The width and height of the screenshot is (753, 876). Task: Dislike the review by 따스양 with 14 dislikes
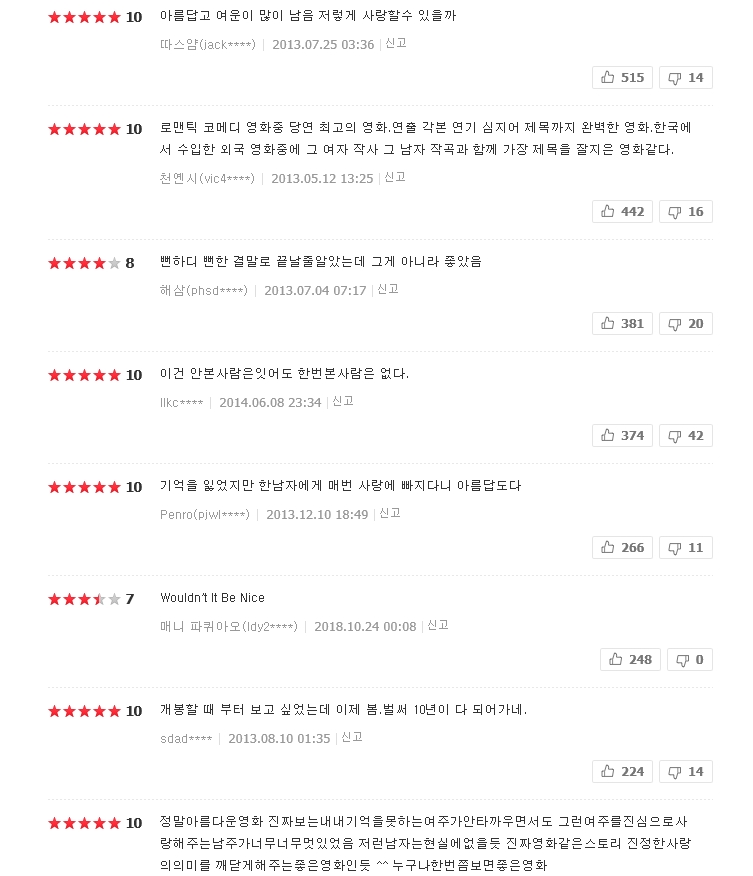pos(686,78)
